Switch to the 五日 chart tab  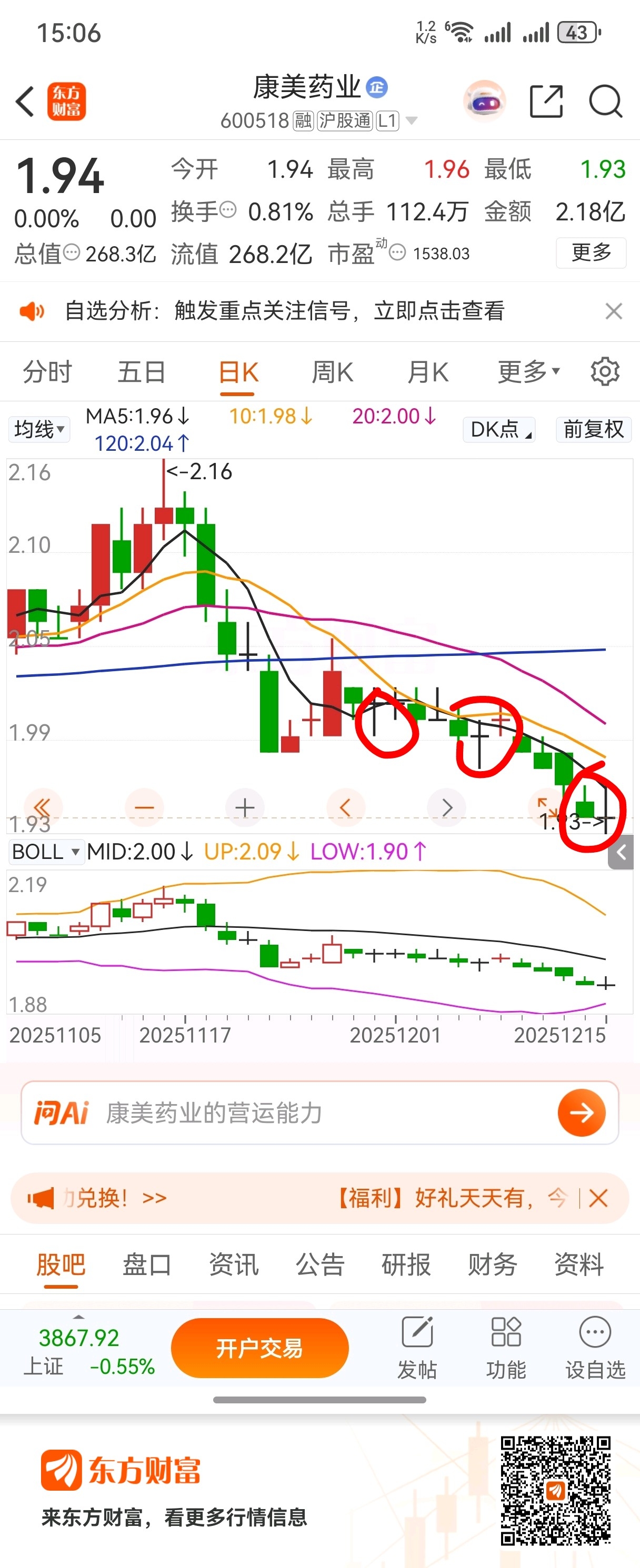coord(141,372)
